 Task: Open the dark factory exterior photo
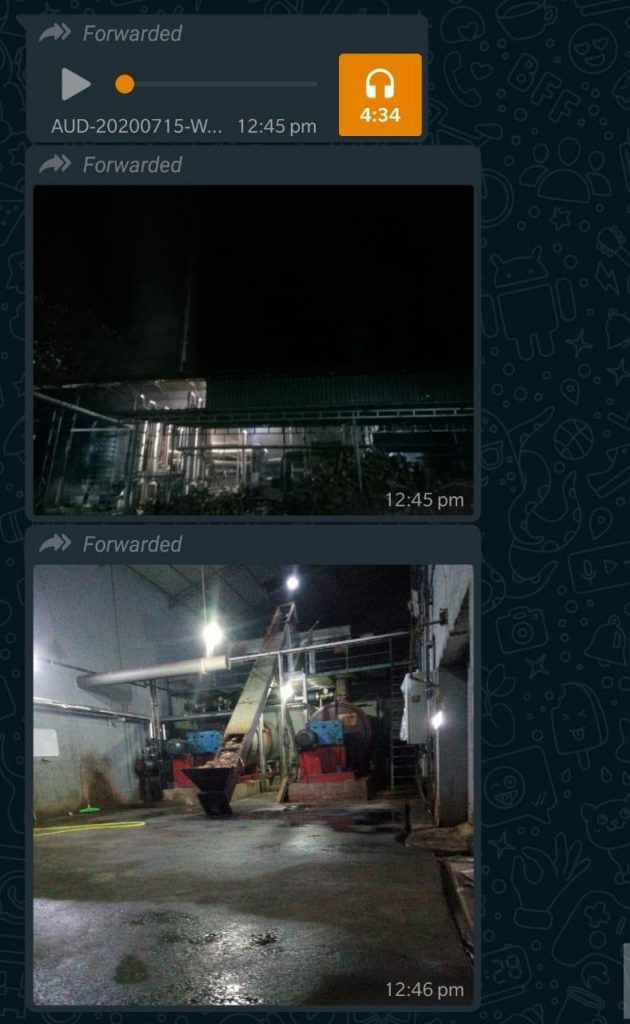(253, 349)
